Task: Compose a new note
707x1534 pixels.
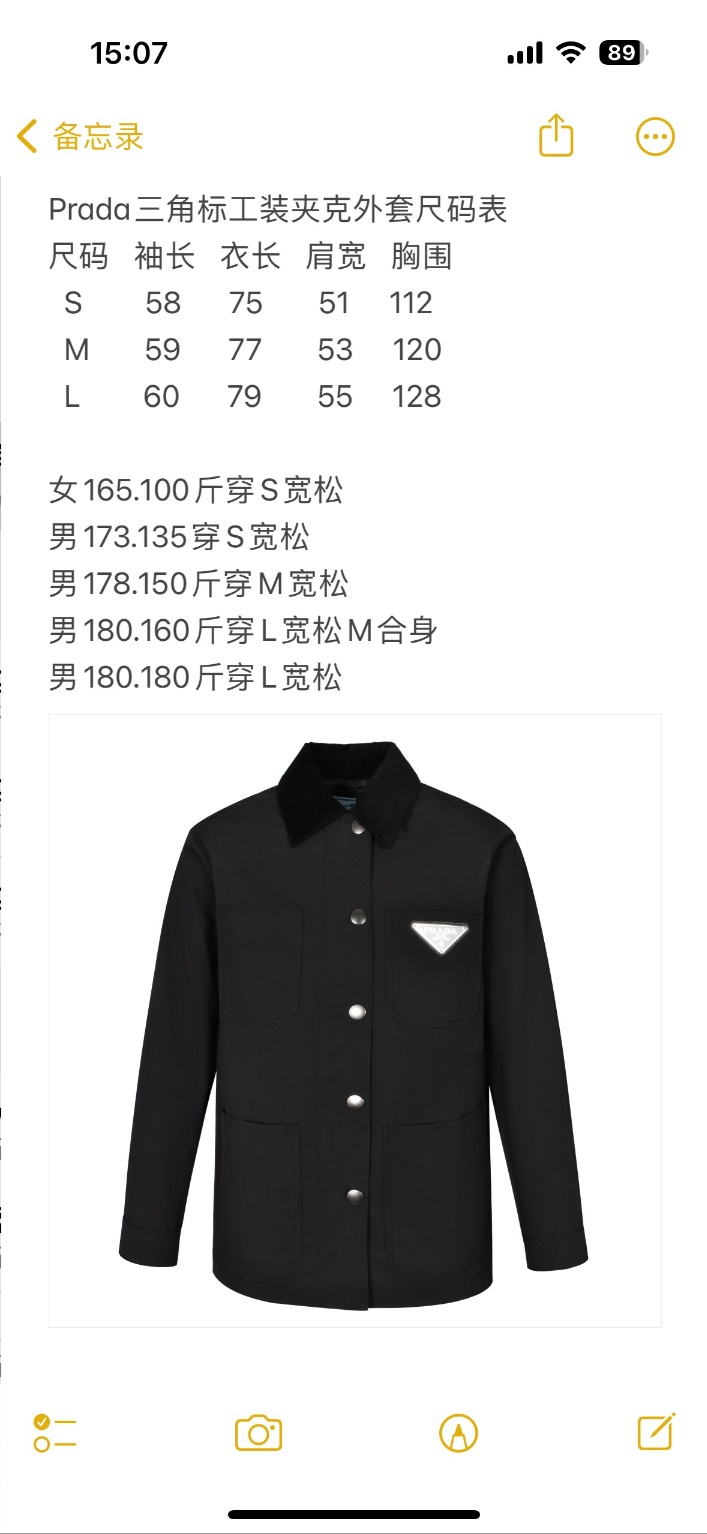Action: (x=656, y=1432)
